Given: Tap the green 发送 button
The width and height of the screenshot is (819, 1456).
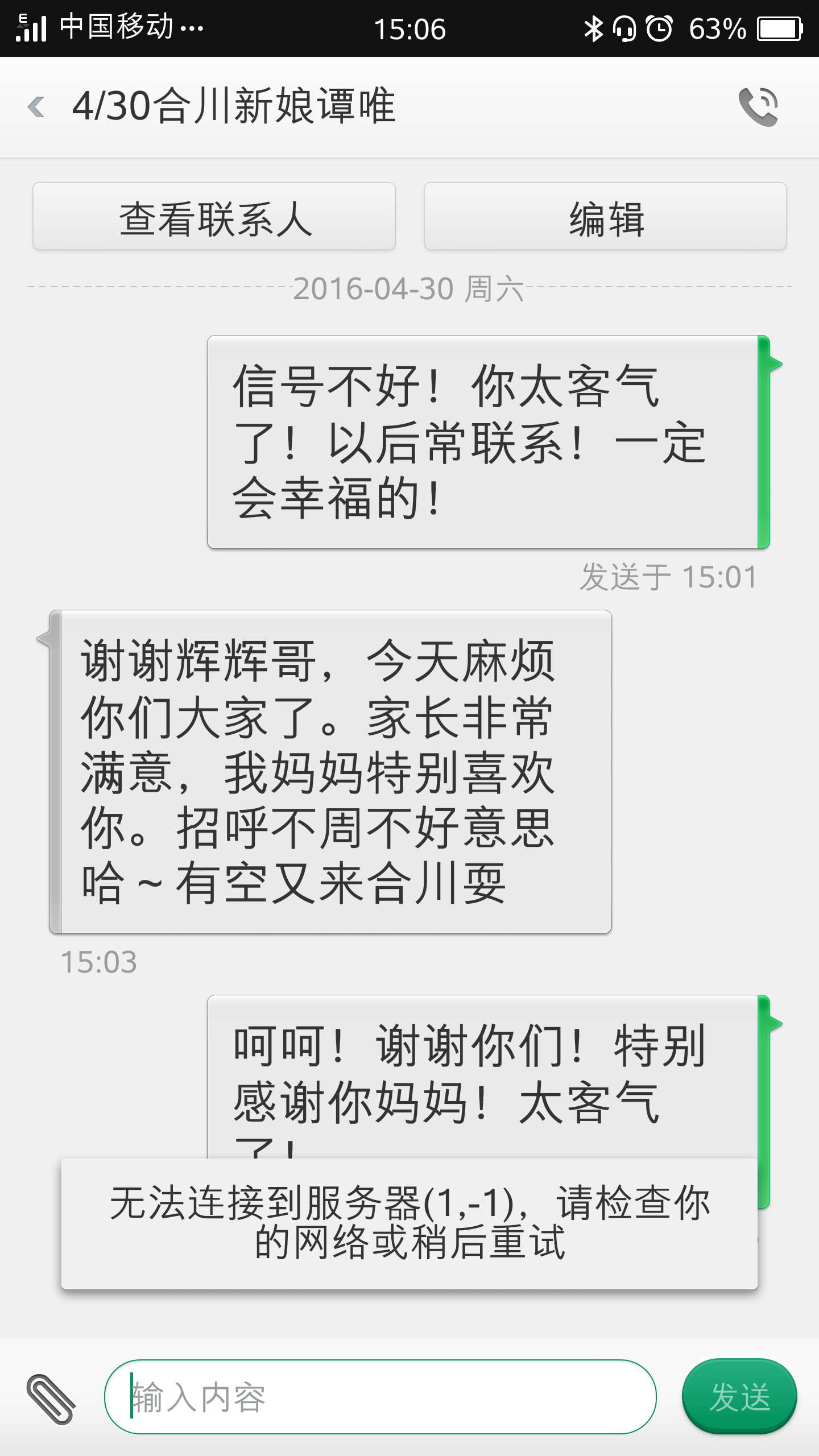Looking at the screenshot, I should point(739,1397).
